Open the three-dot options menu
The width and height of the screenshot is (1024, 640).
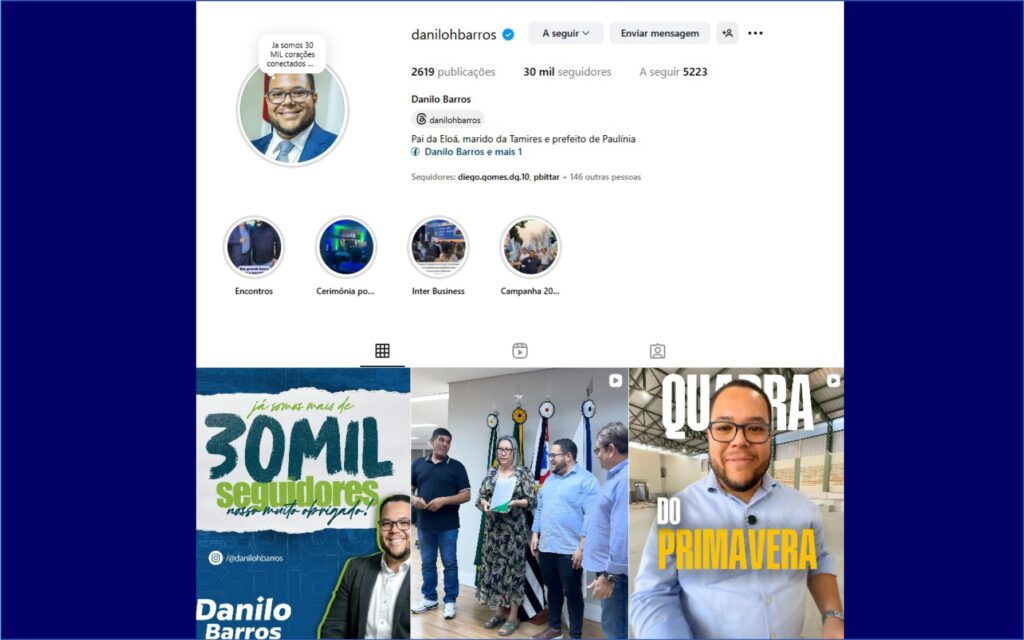[755, 33]
